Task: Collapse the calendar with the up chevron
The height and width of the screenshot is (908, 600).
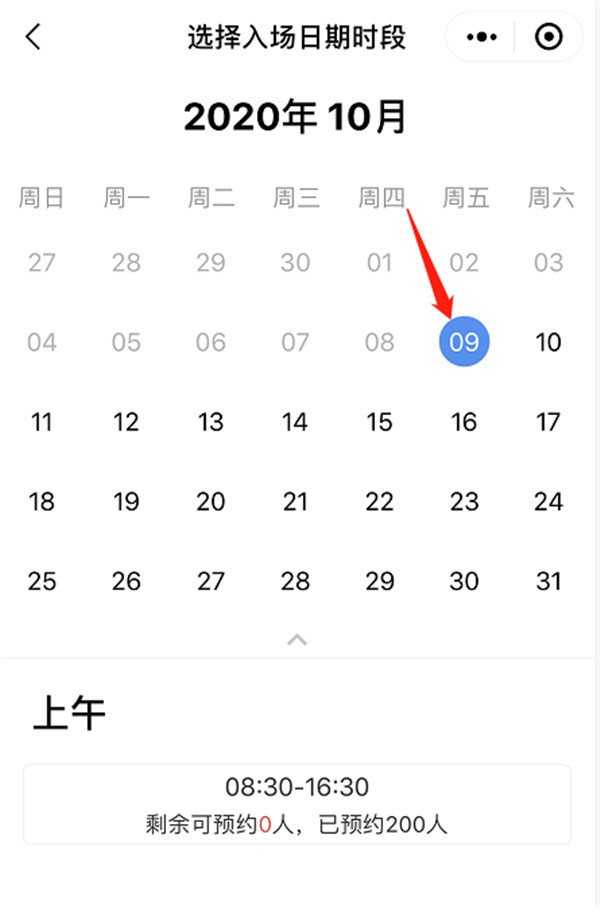Action: 297,639
